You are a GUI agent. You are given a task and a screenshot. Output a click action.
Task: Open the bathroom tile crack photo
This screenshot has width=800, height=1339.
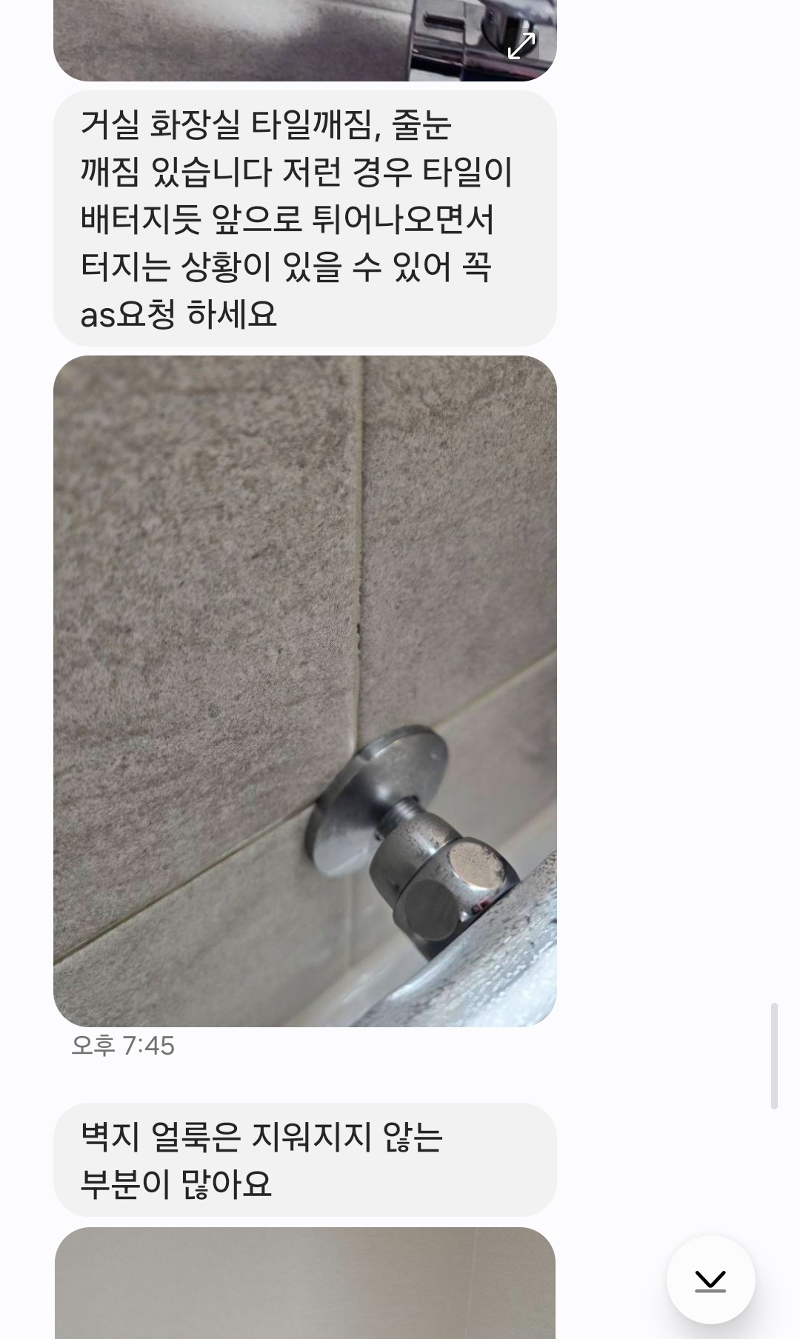pos(305,690)
